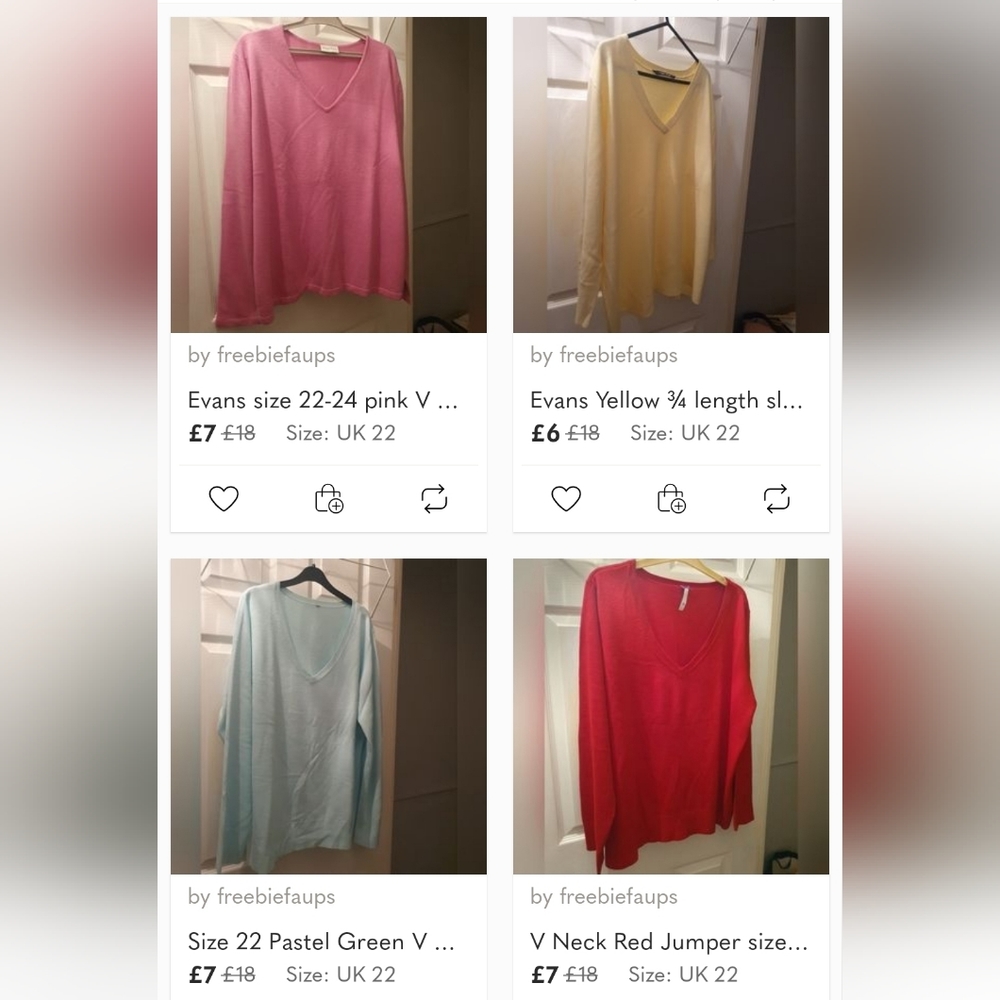Open the Size 22 Pastel Green jumper listing

321,942
